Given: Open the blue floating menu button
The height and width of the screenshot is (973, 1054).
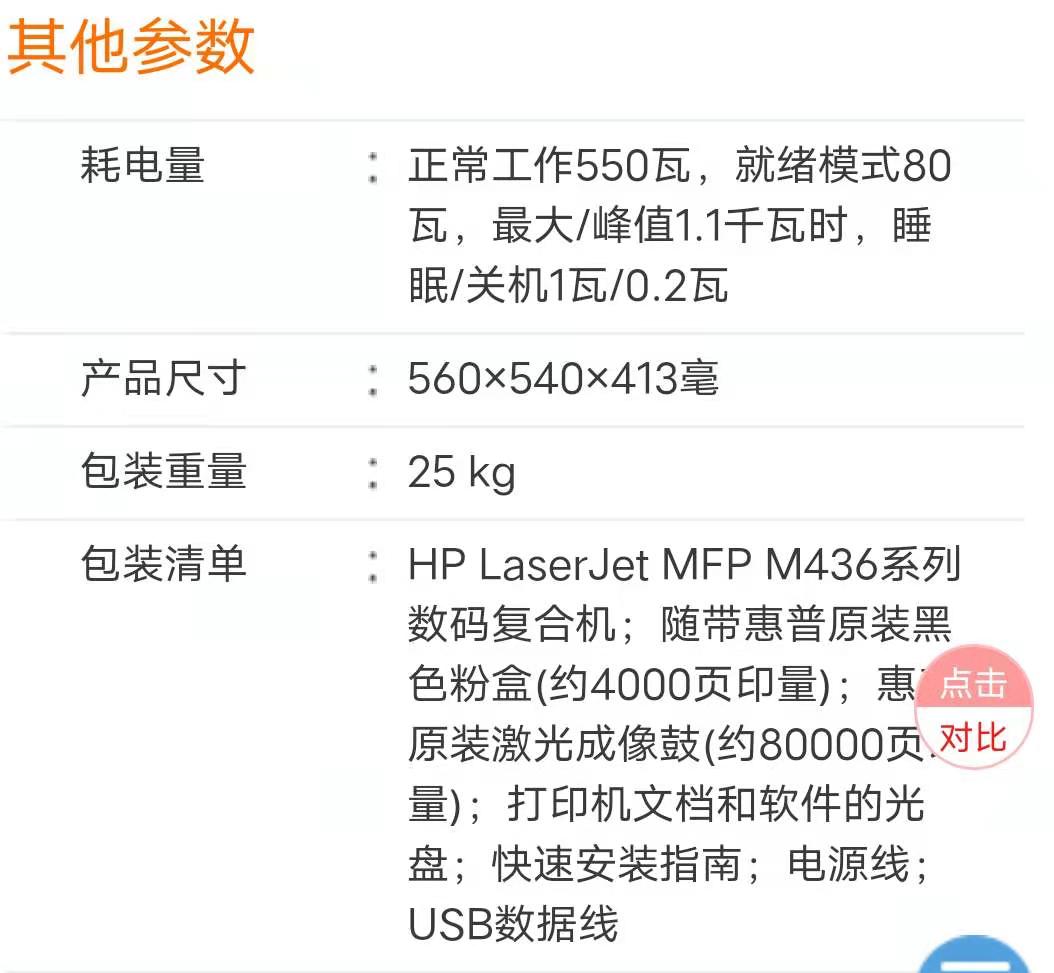Looking at the screenshot, I should (x=973, y=960).
